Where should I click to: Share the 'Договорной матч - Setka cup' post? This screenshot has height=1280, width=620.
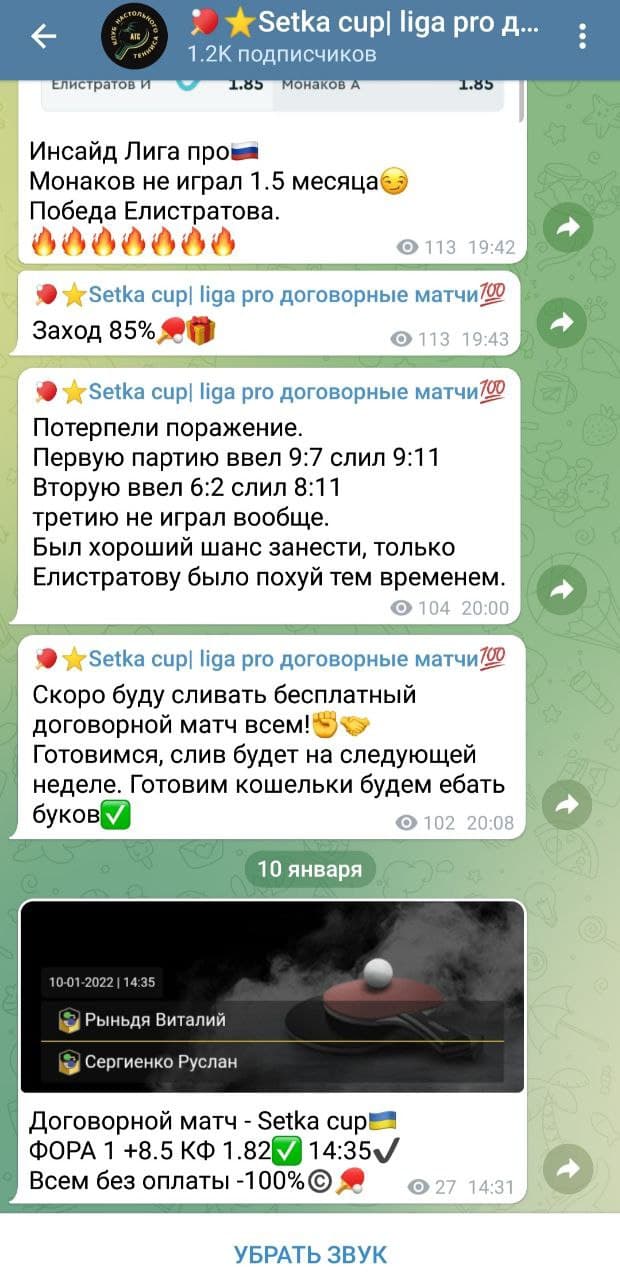click(x=567, y=1169)
